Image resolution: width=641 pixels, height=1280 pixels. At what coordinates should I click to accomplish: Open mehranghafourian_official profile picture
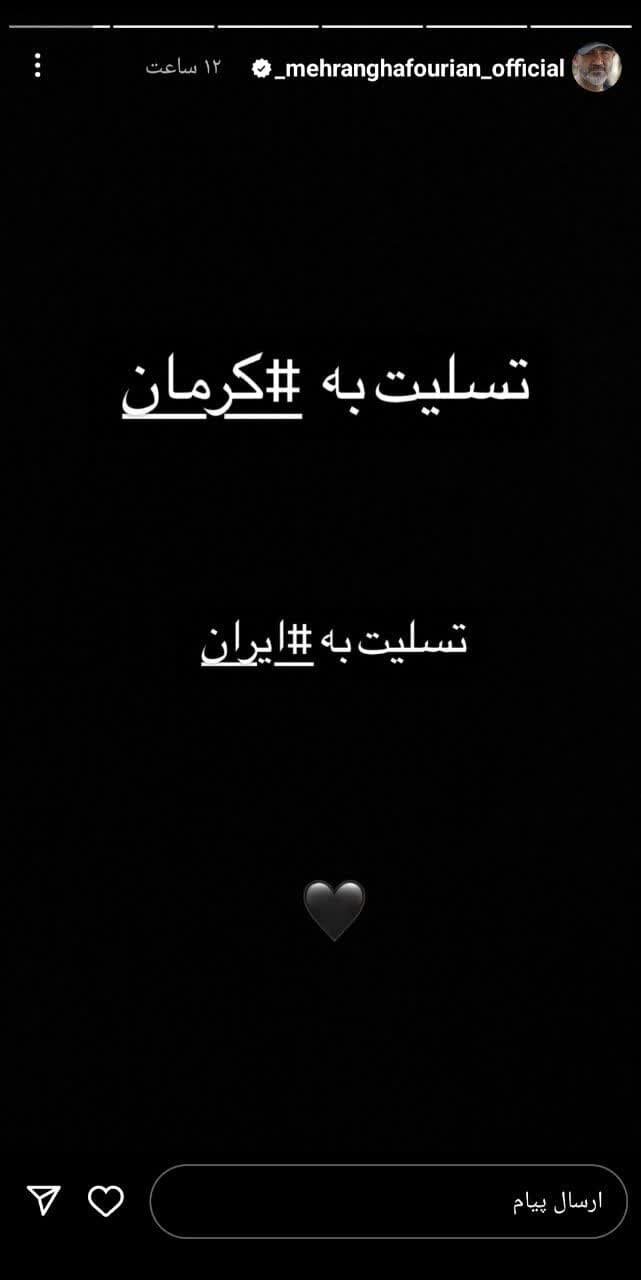coord(597,67)
